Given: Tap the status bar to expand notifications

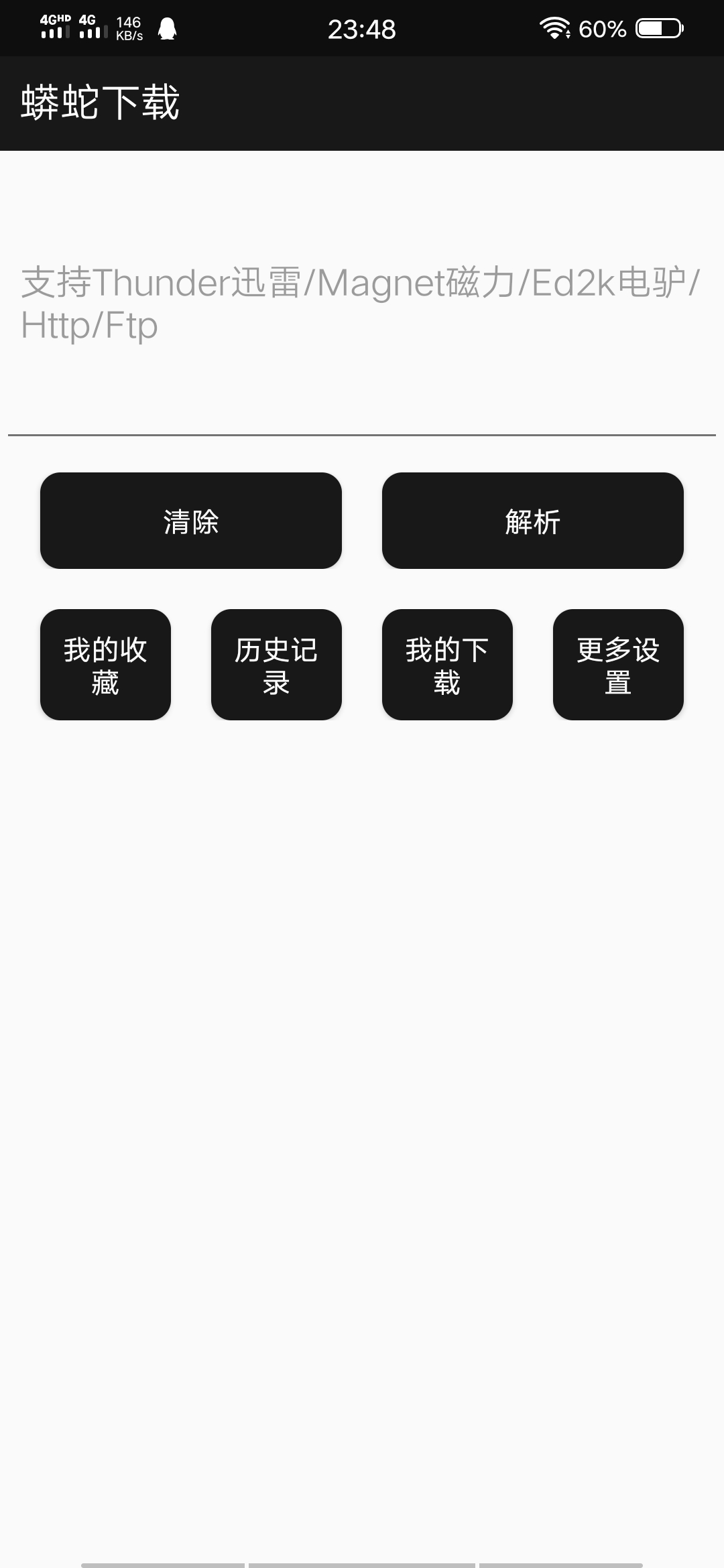Looking at the screenshot, I should tap(362, 28).
